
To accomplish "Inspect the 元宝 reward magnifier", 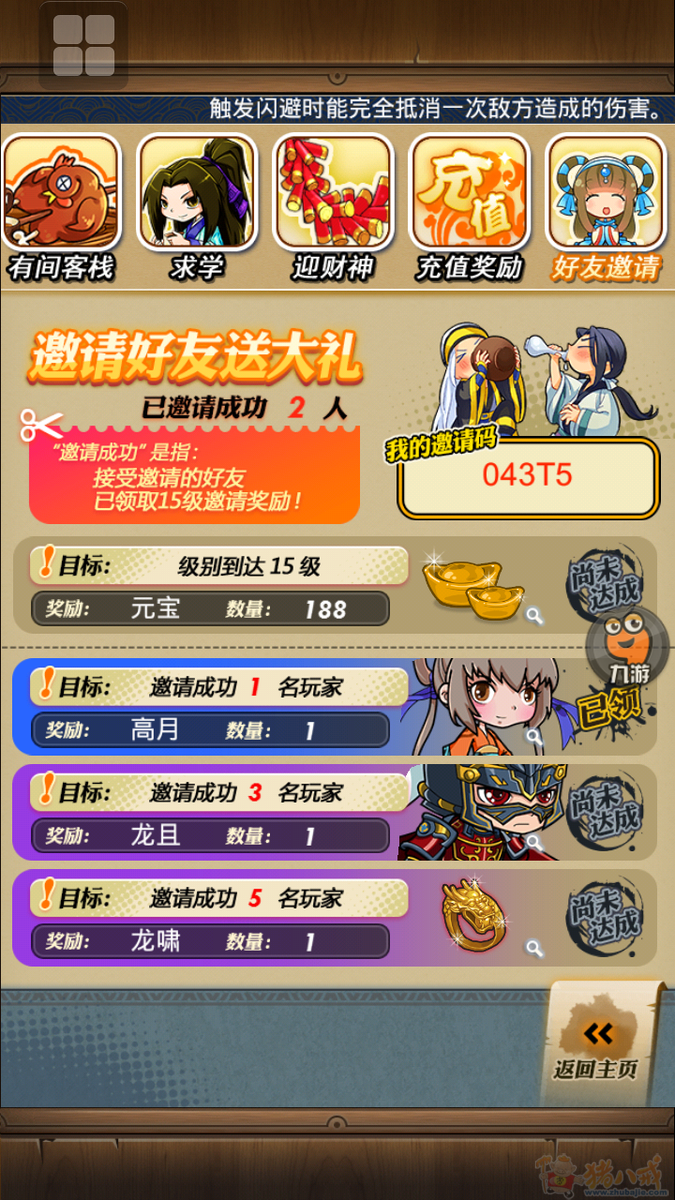I will 536,615.
